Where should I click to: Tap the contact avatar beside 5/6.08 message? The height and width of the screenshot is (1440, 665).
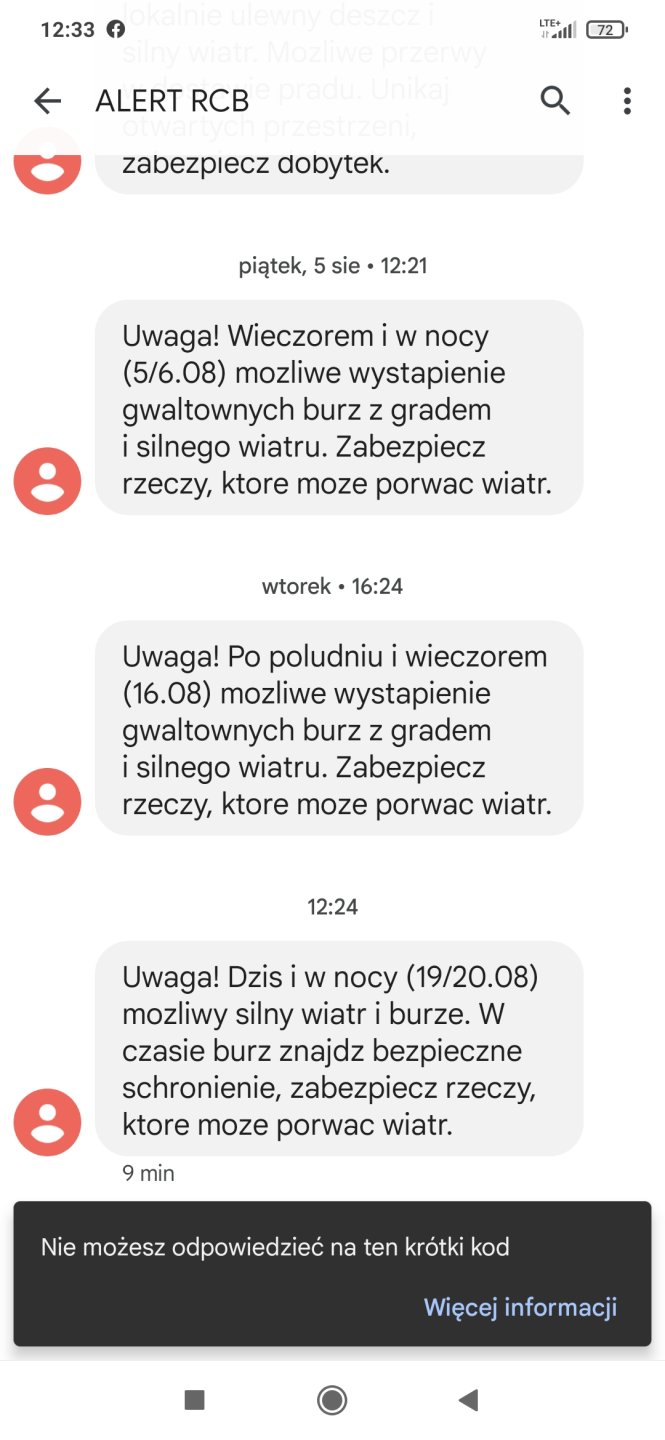[x=47, y=481]
